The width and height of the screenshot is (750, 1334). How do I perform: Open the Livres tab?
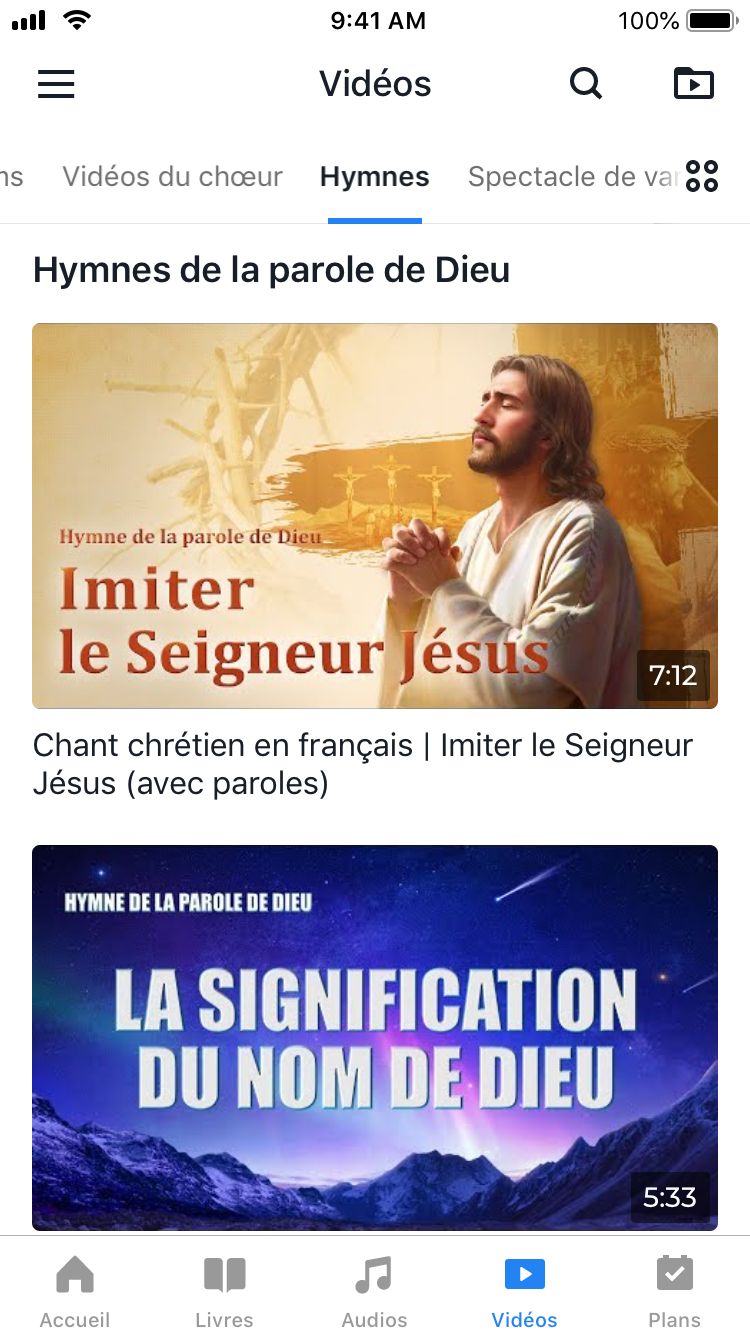point(224,1290)
